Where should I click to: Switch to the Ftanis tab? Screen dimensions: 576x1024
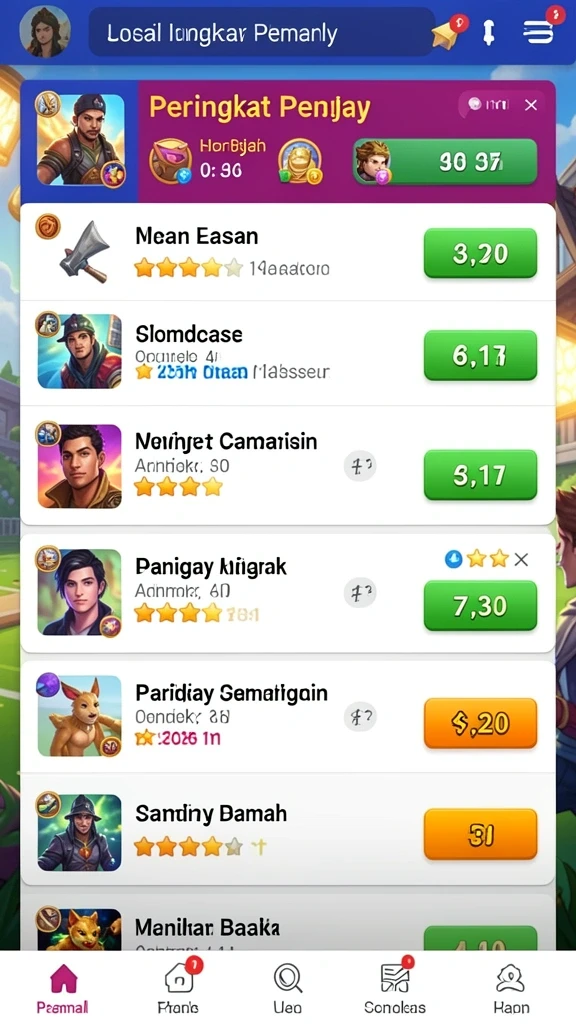click(178, 989)
